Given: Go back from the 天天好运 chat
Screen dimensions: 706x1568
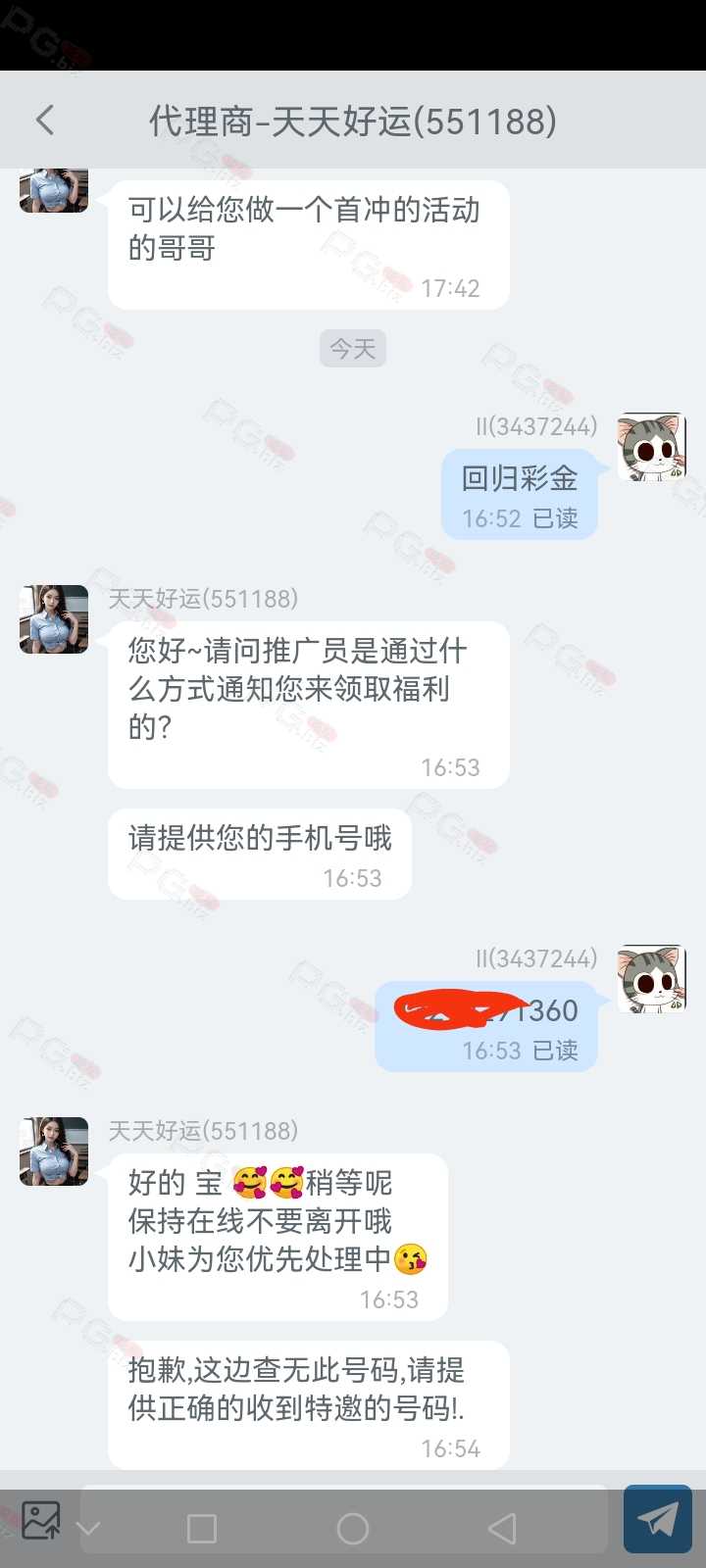Looking at the screenshot, I should click(45, 121).
